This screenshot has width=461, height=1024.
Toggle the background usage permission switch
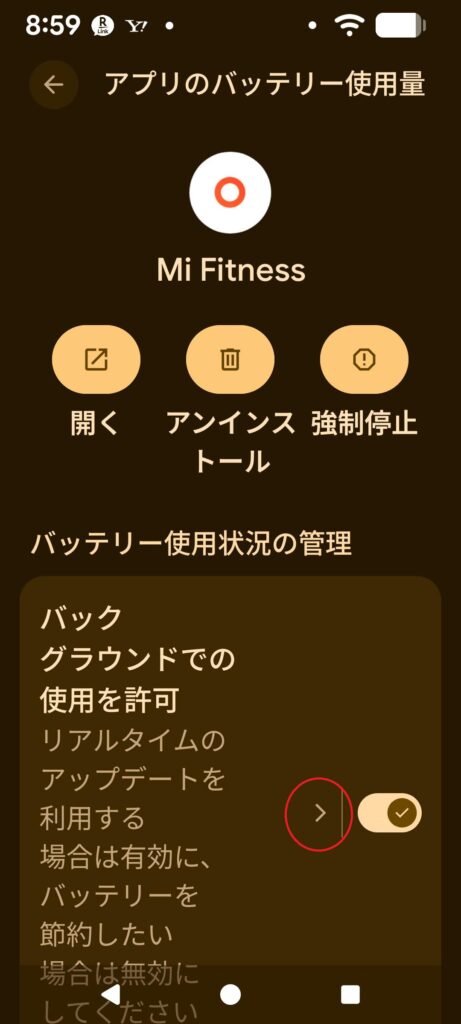click(390, 813)
